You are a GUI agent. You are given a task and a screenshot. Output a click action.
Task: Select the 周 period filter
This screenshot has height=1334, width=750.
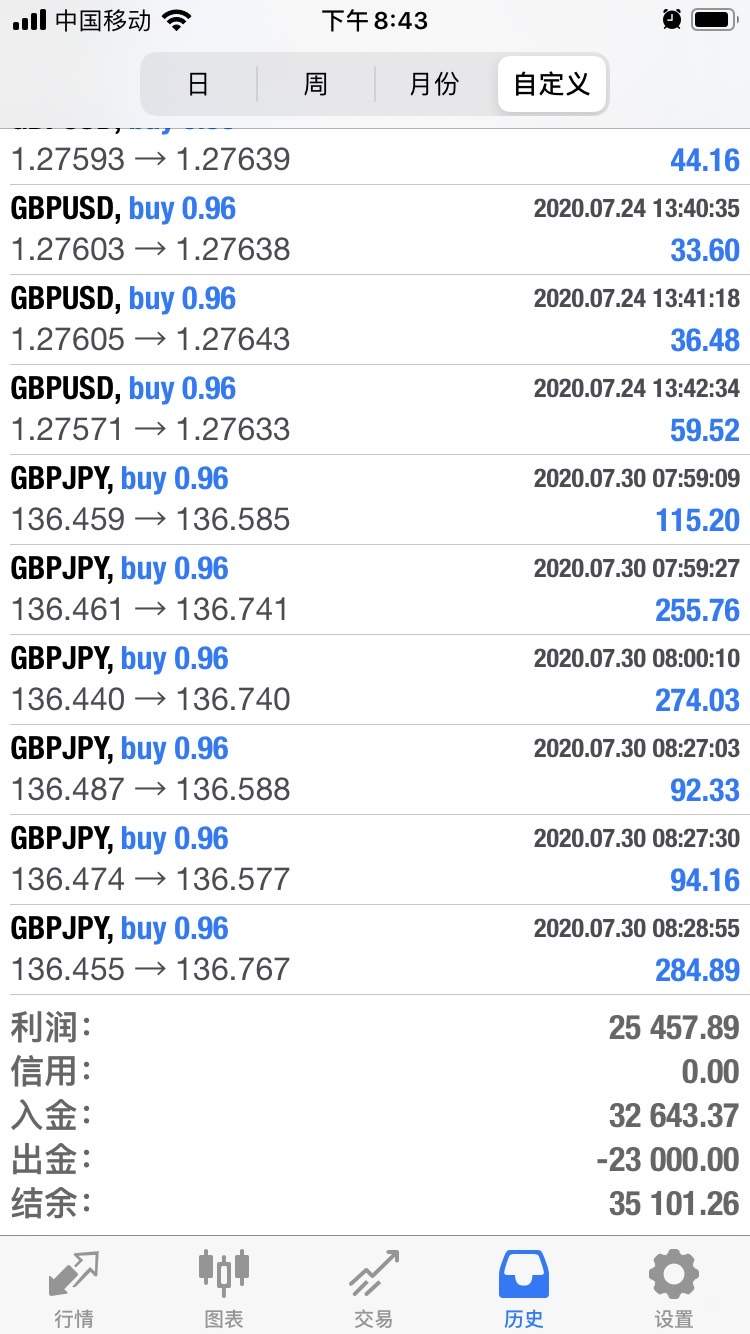[x=316, y=84]
